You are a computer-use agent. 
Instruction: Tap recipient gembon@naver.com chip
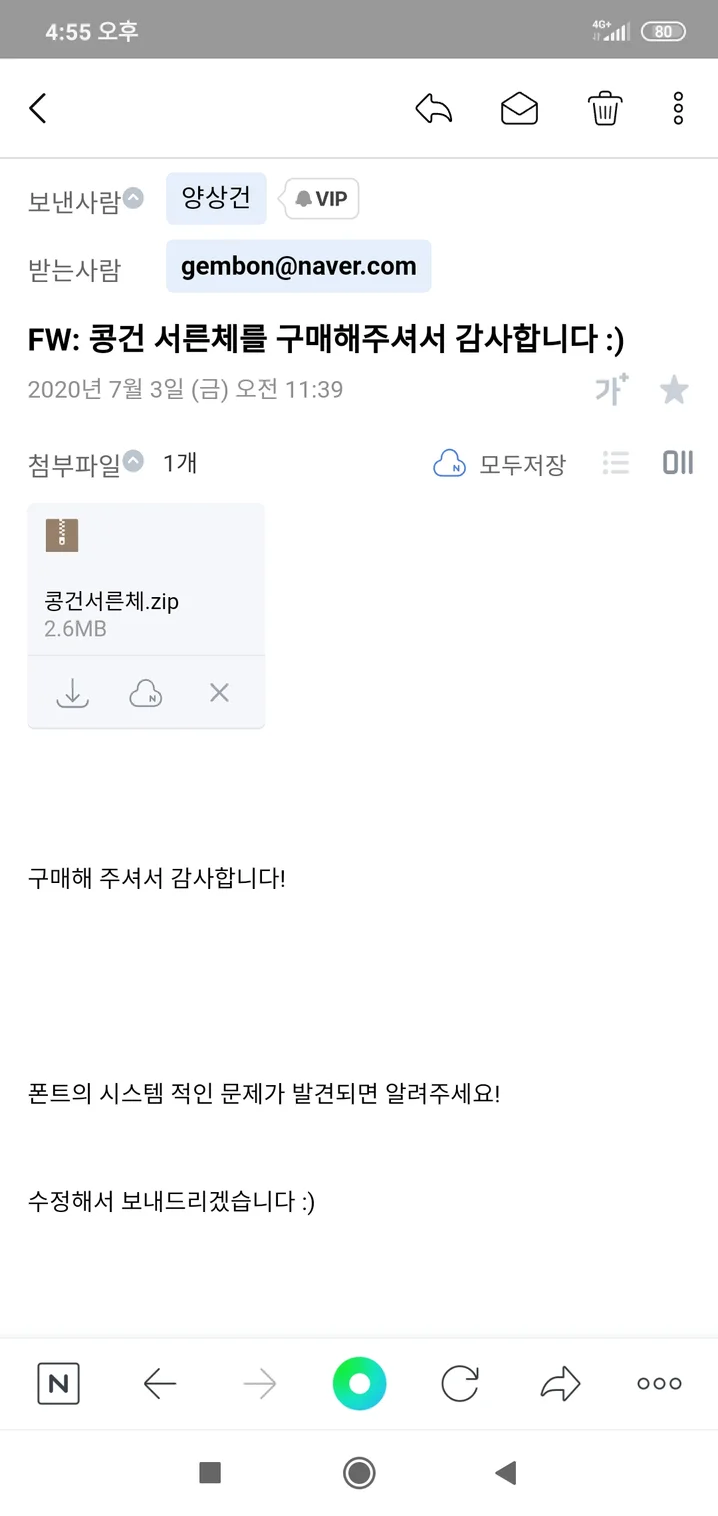tap(298, 266)
